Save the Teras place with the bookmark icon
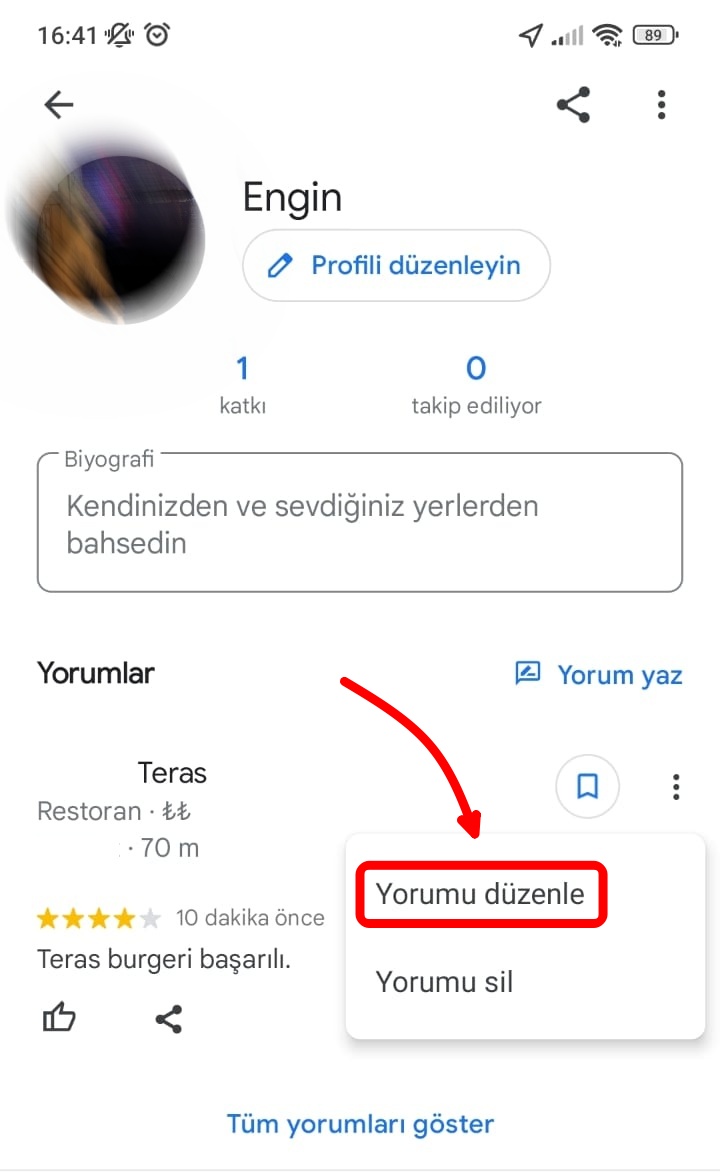This screenshot has width=720, height=1176. click(x=588, y=787)
